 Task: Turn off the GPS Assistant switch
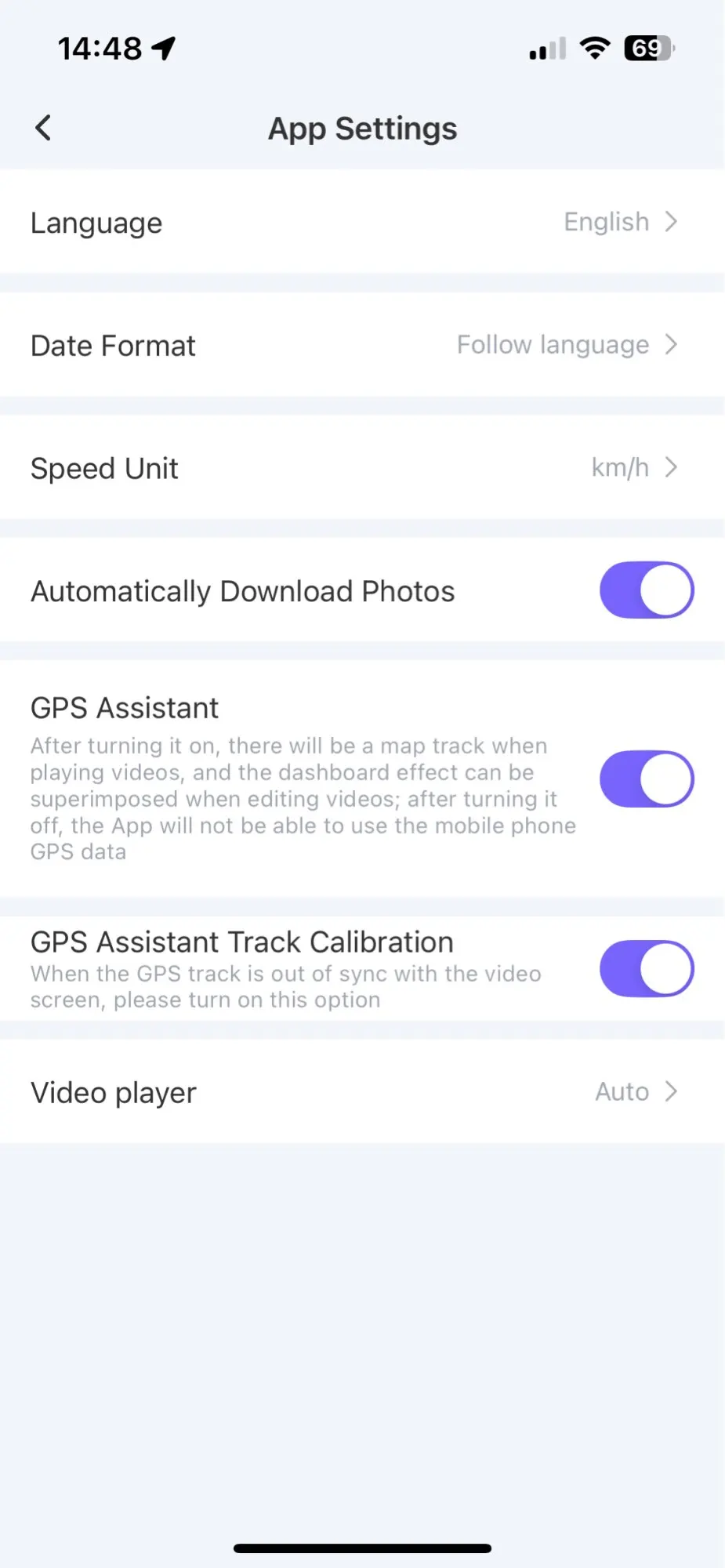[x=647, y=779]
